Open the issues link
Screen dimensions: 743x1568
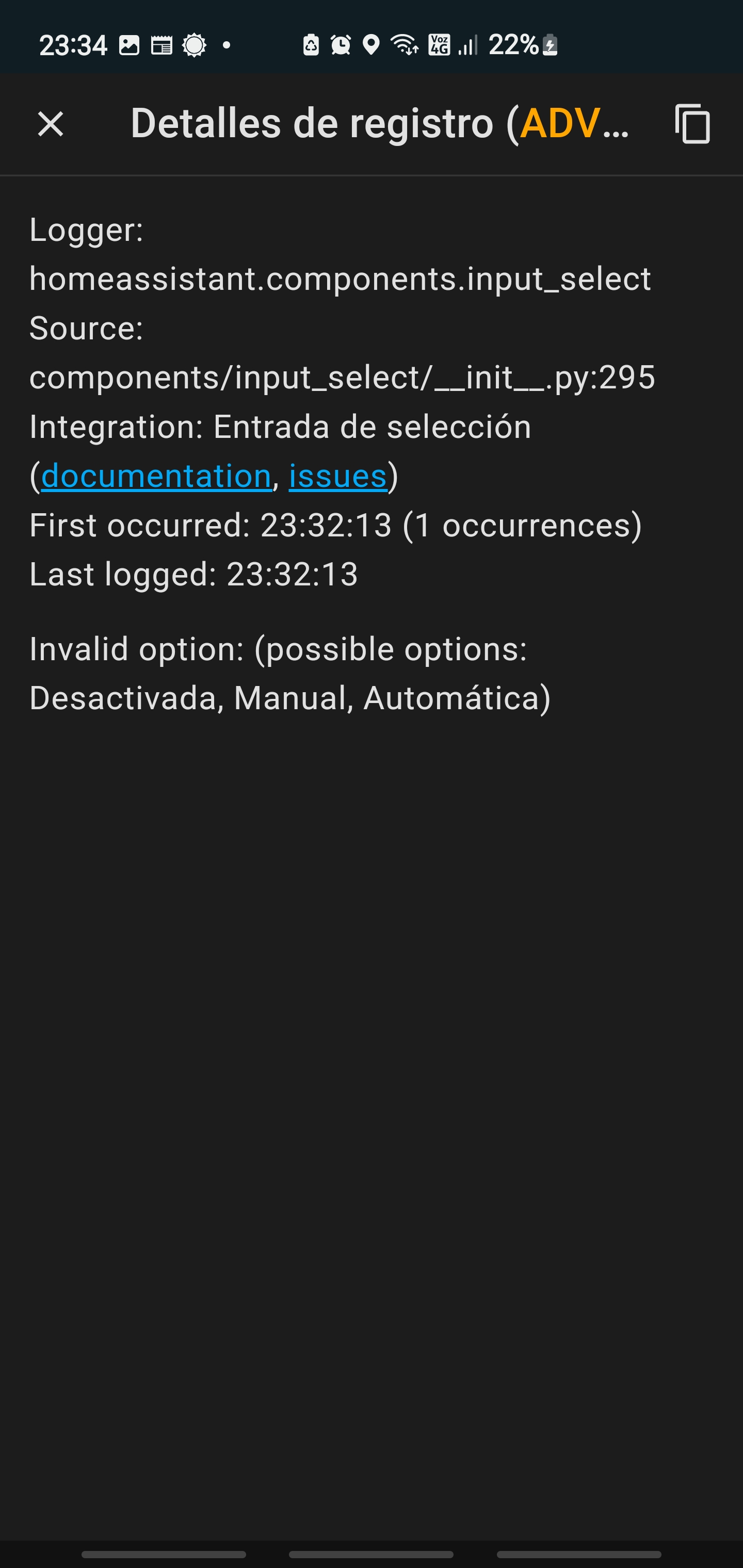(x=337, y=476)
